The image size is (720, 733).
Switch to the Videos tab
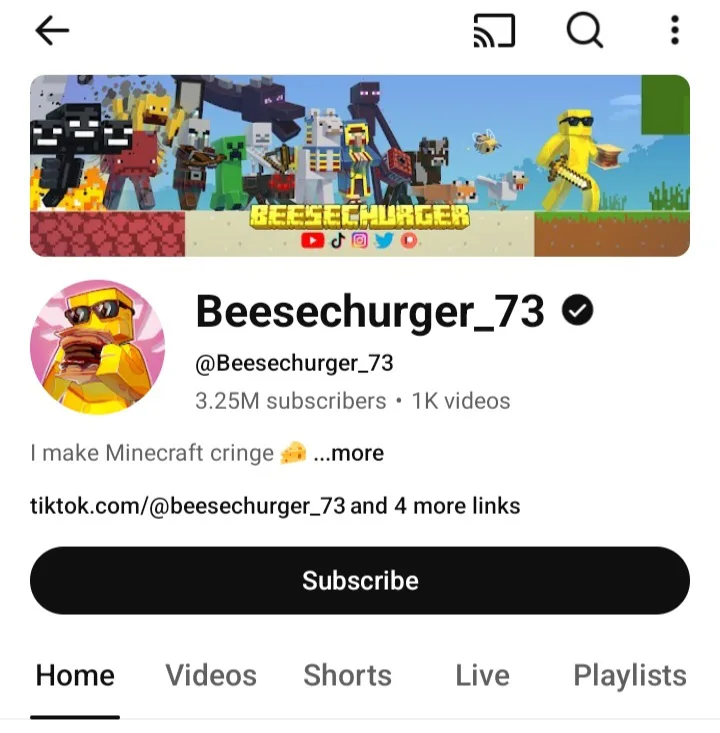click(211, 675)
